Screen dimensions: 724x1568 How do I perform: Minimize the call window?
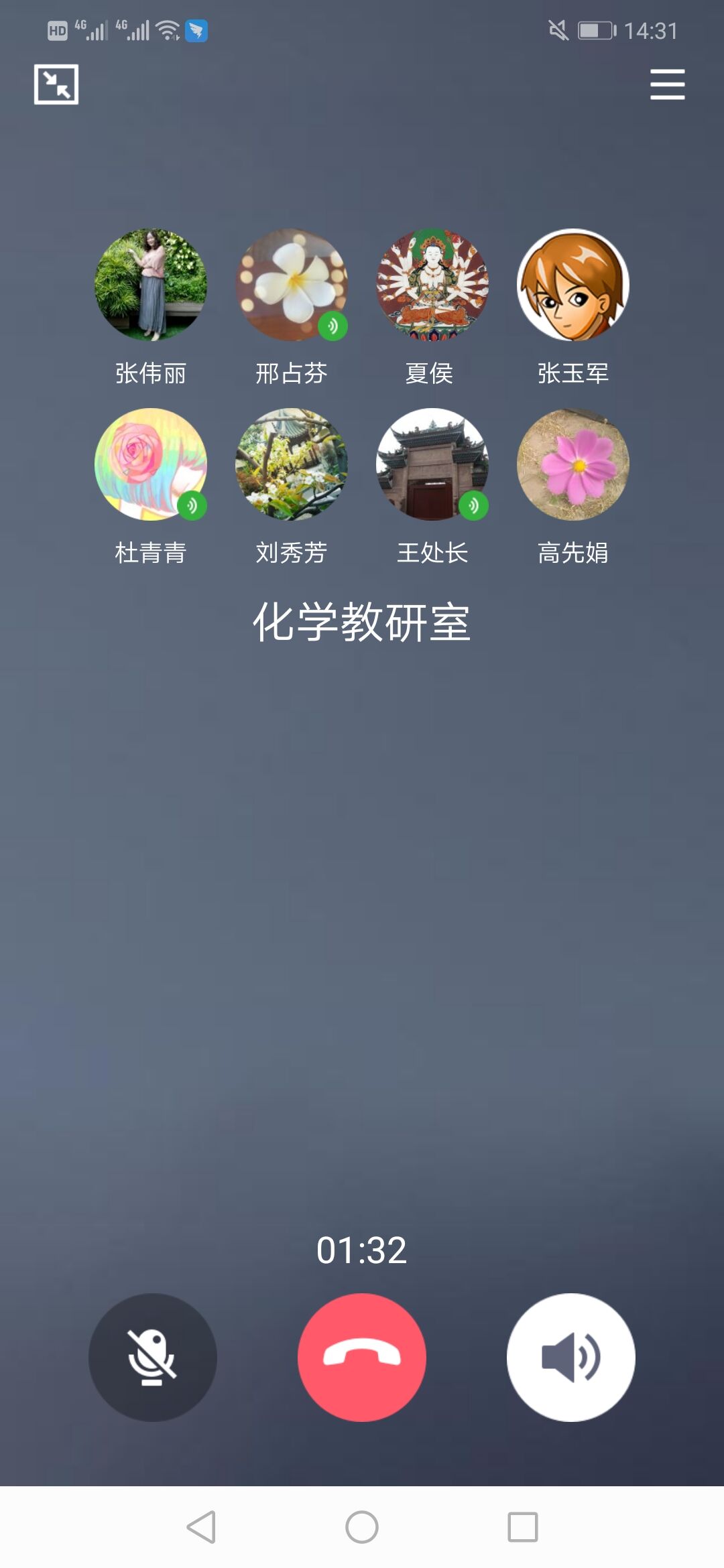click(56, 84)
